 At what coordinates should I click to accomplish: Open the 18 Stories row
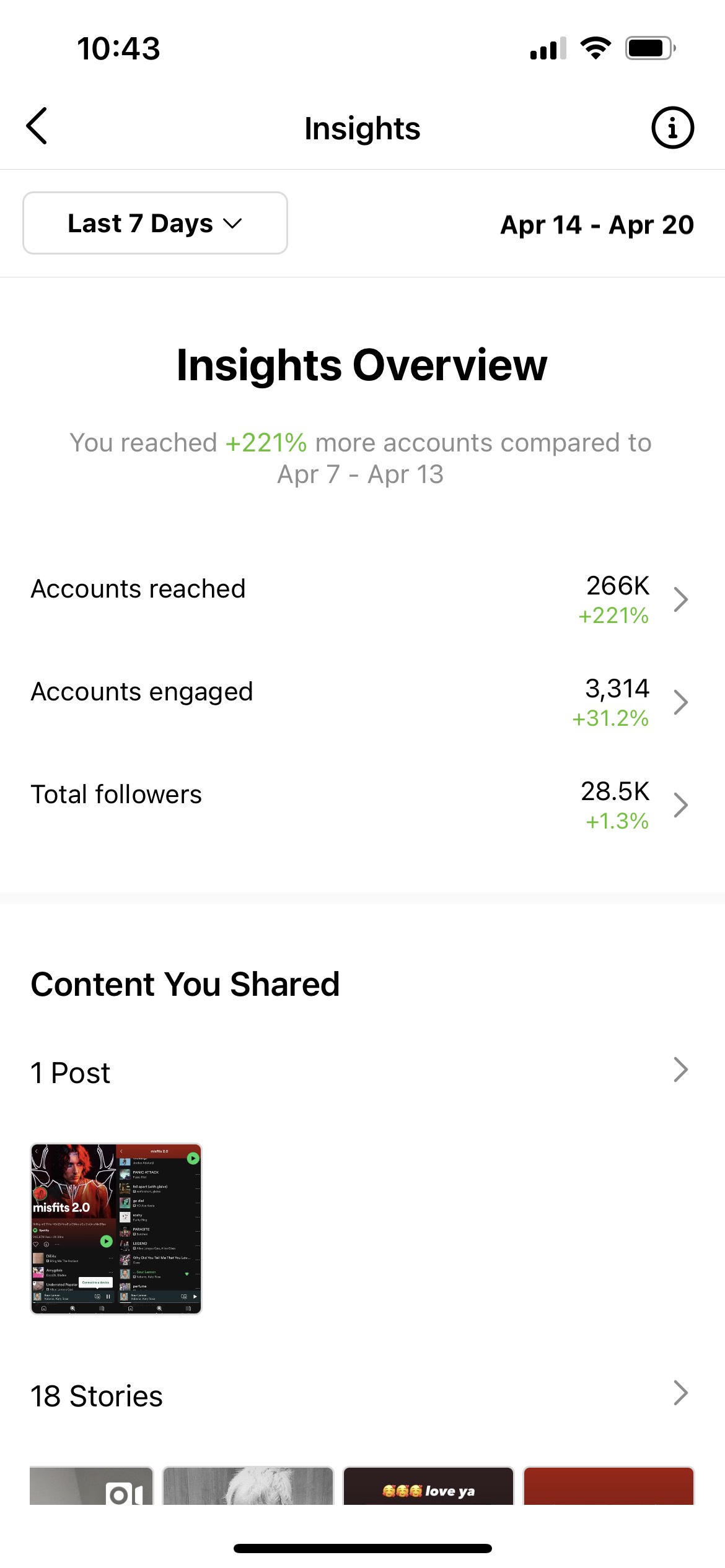tap(362, 1395)
